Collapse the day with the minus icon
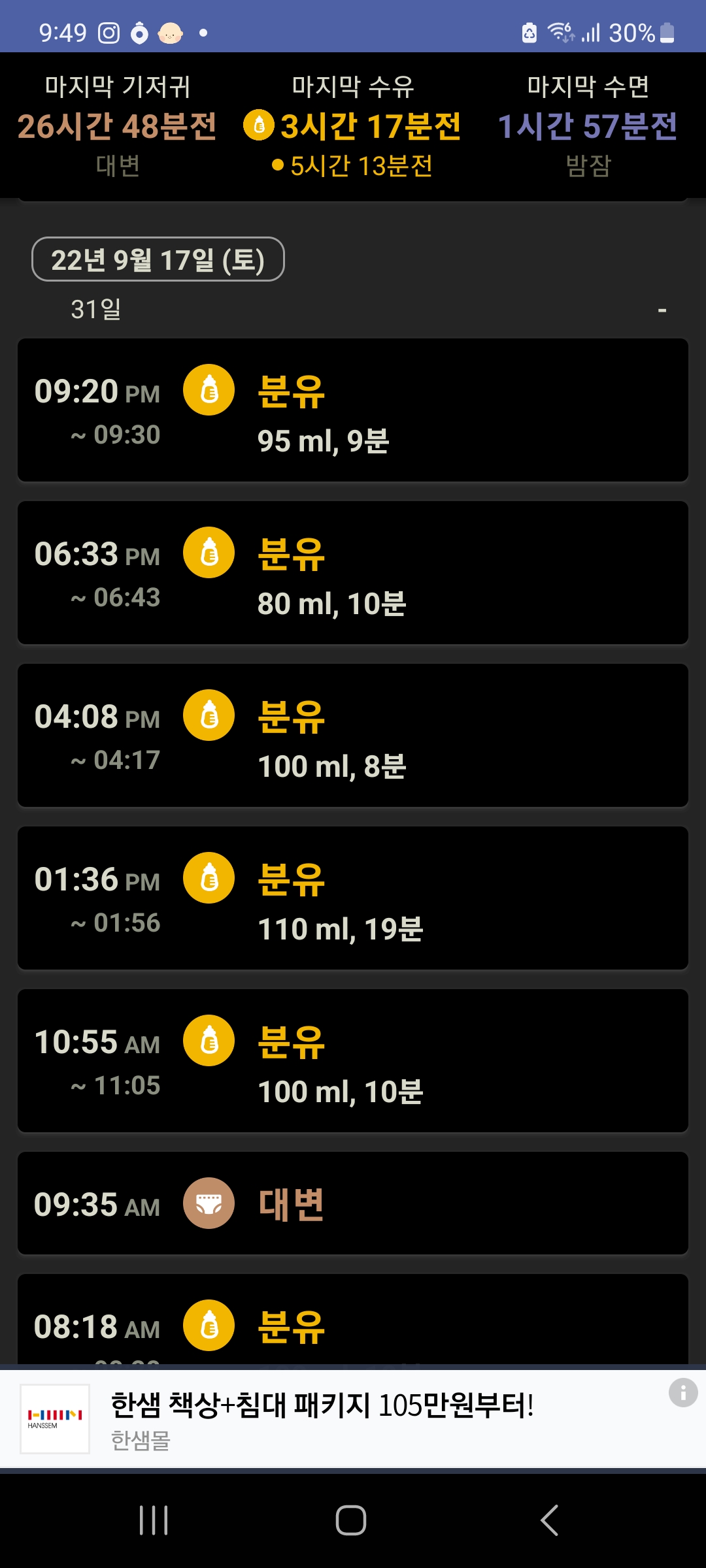The height and width of the screenshot is (1568, 706). (662, 310)
